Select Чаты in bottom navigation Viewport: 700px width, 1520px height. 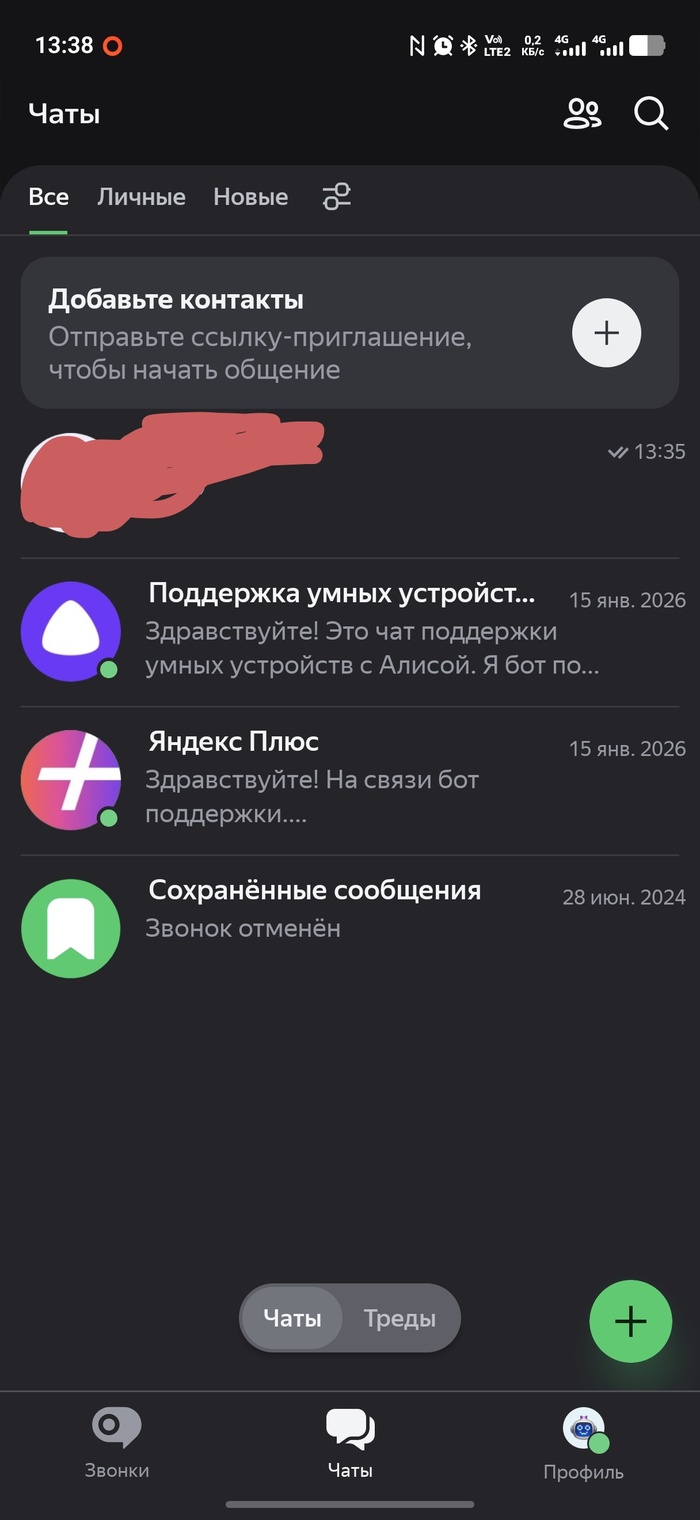(x=350, y=1443)
